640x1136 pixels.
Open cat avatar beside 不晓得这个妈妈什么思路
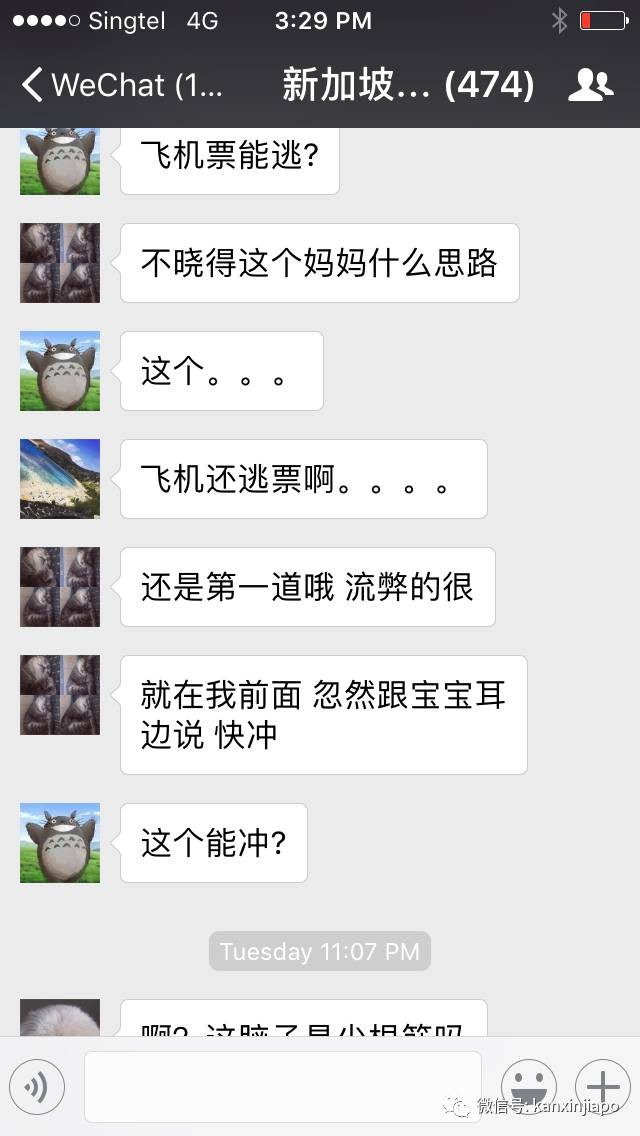60,263
